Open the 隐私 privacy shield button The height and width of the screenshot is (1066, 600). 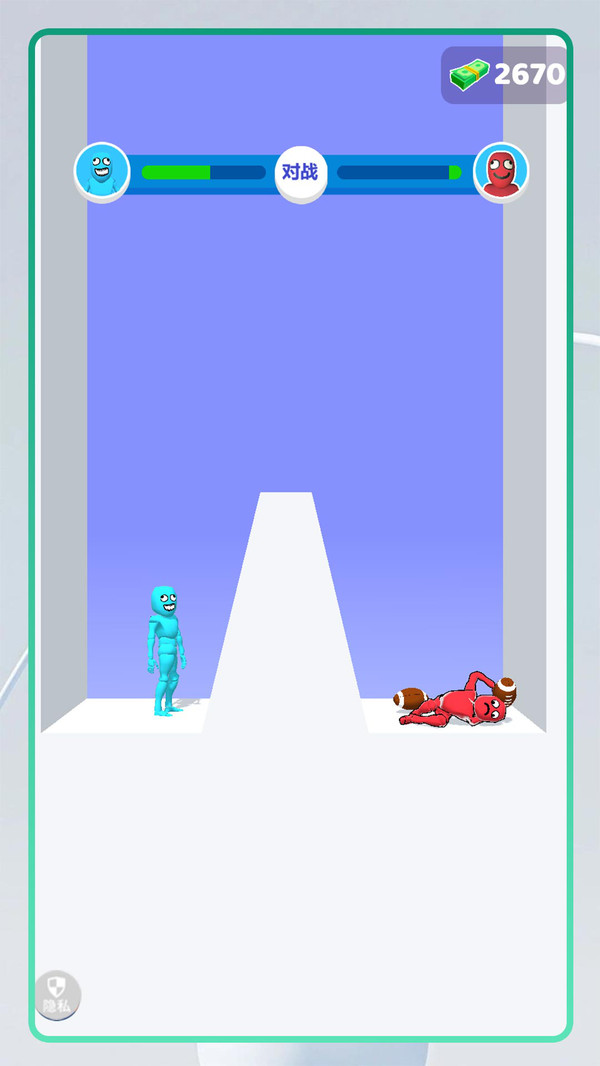58,995
